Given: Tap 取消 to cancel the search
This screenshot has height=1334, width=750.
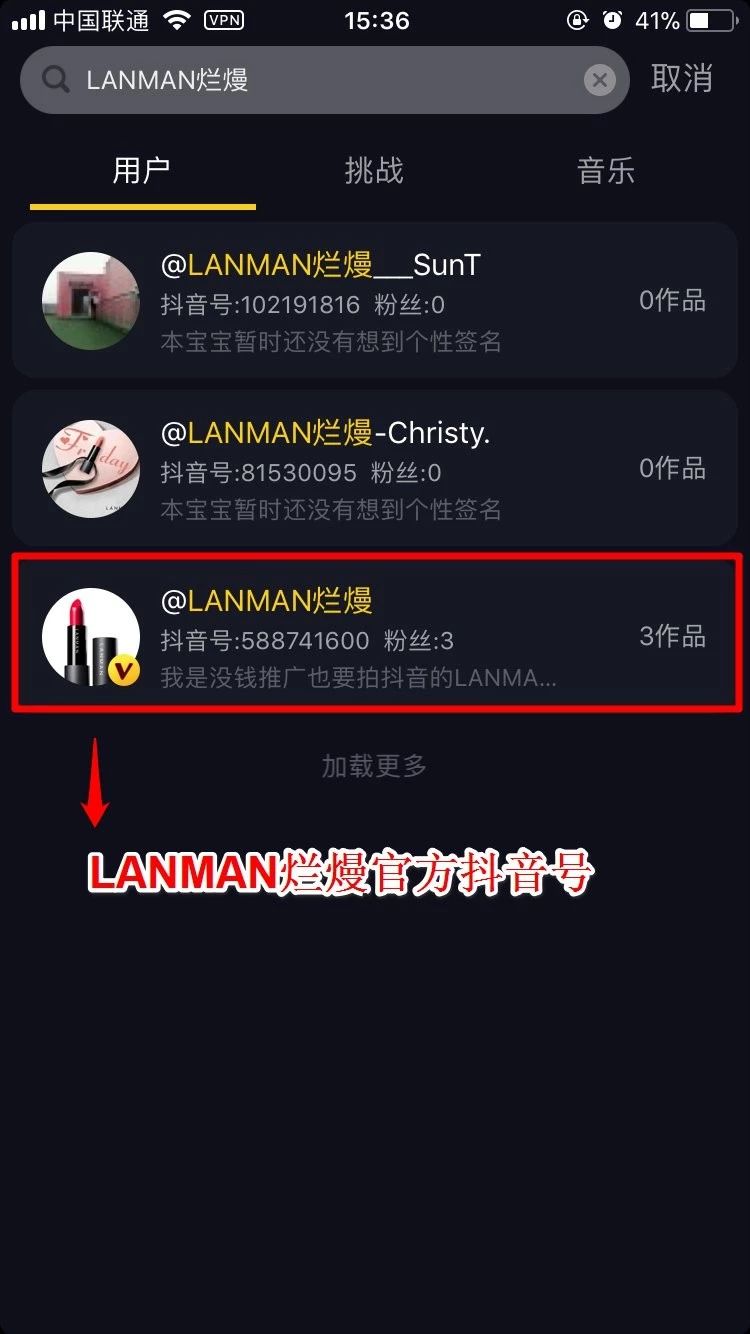Looking at the screenshot, I should coord(684,80).
